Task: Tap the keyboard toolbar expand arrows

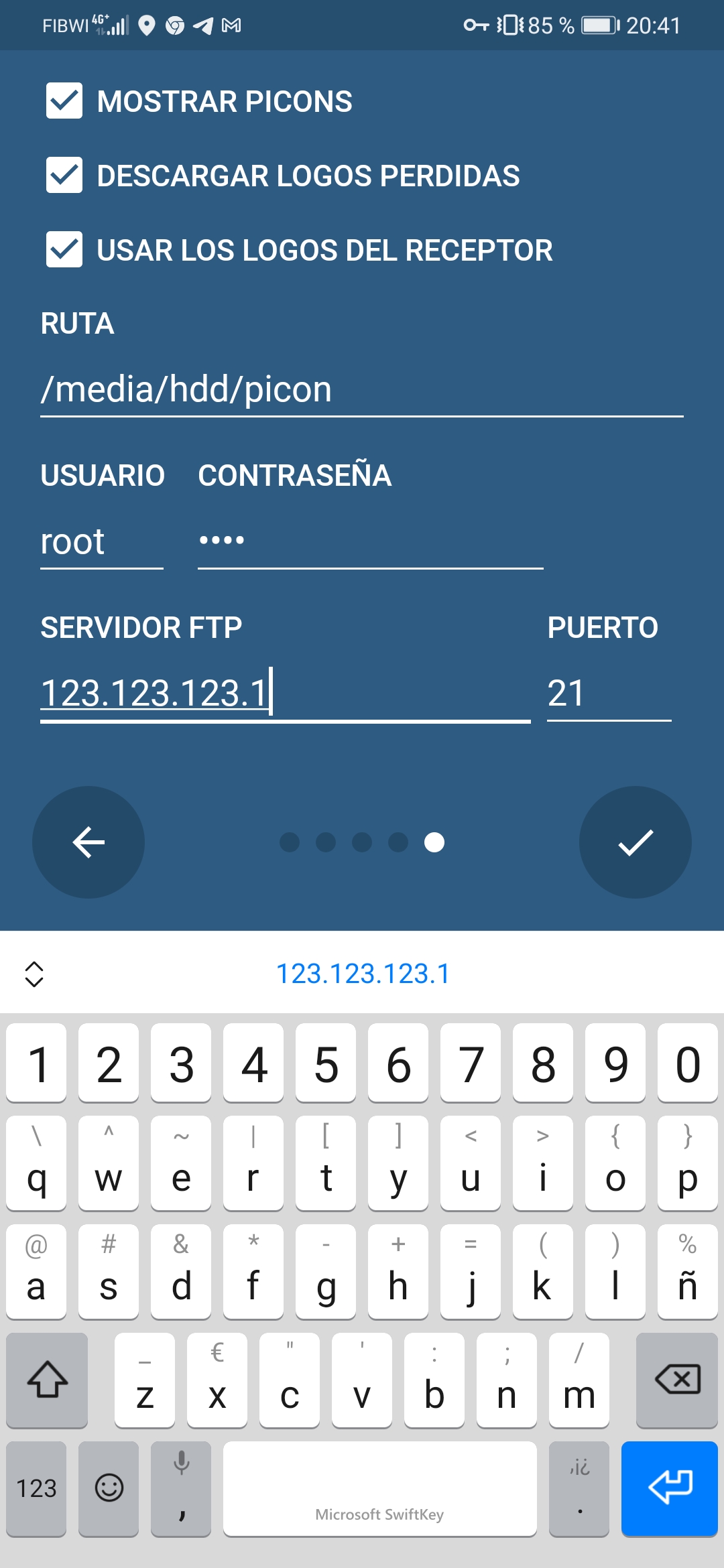Action: coord(34,974)
